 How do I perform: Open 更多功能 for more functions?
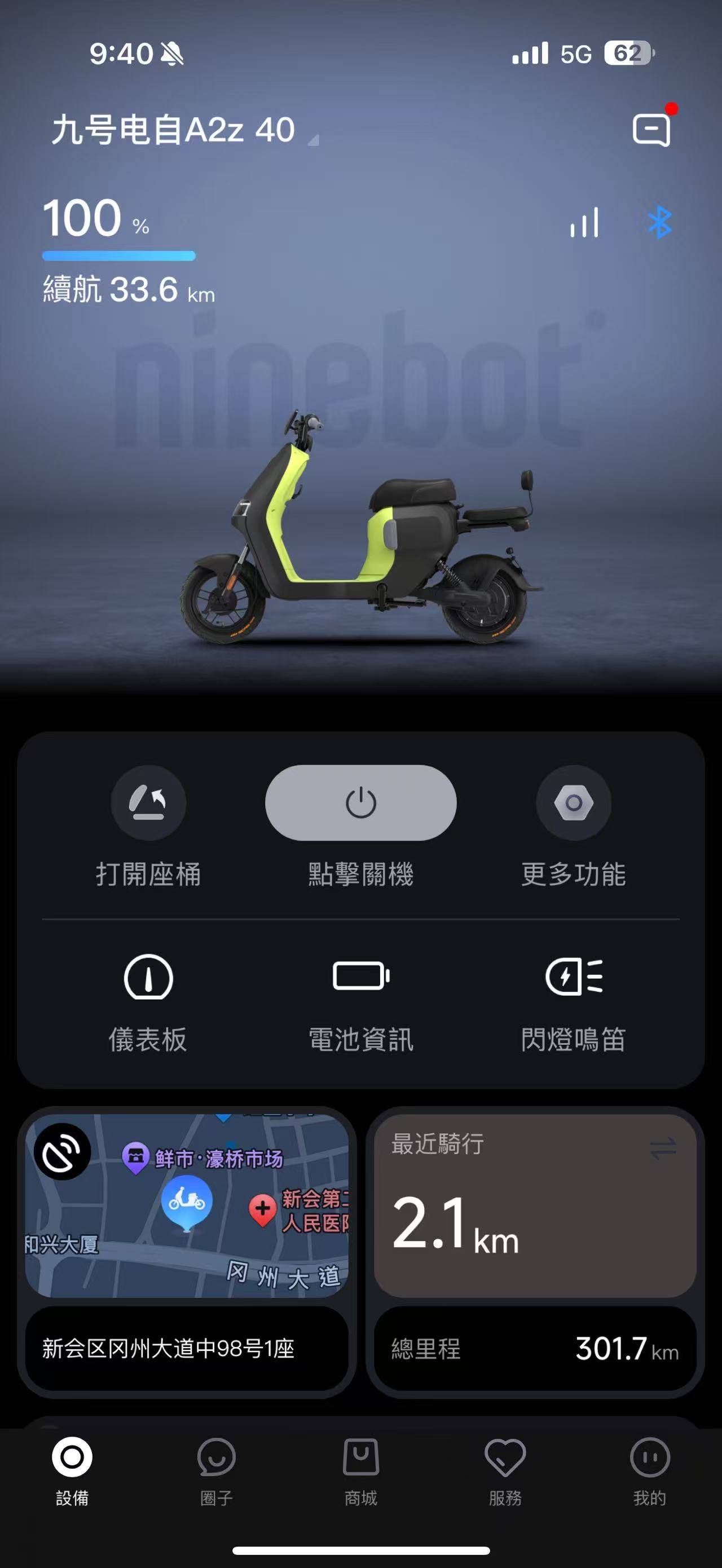point(574,803)
